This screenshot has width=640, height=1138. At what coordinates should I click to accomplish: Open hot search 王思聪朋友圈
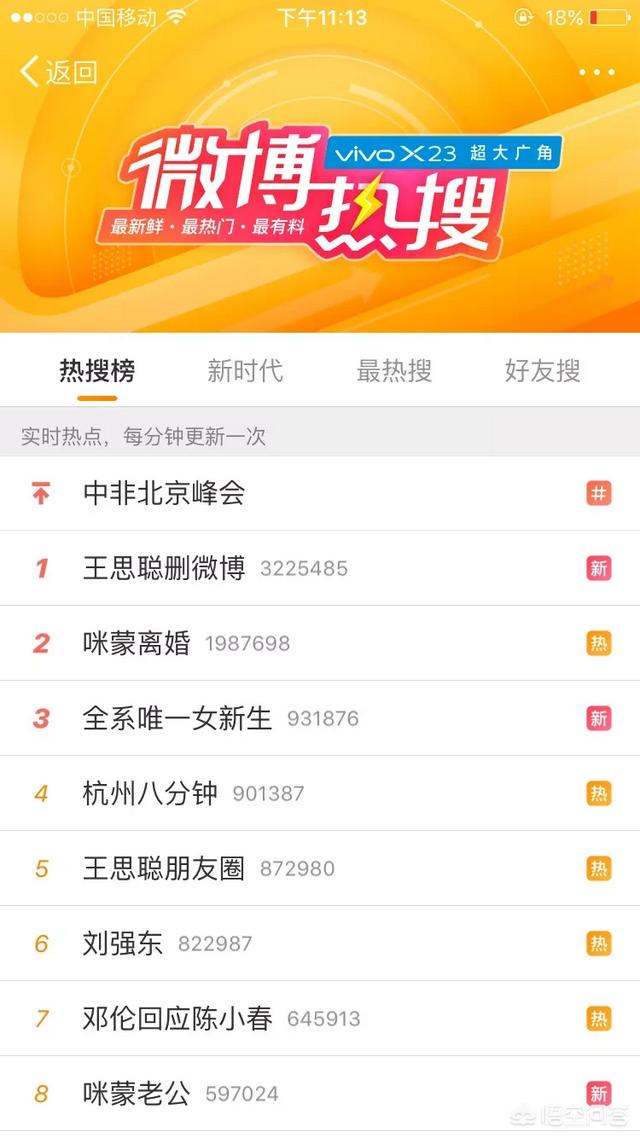click(164, 868)
